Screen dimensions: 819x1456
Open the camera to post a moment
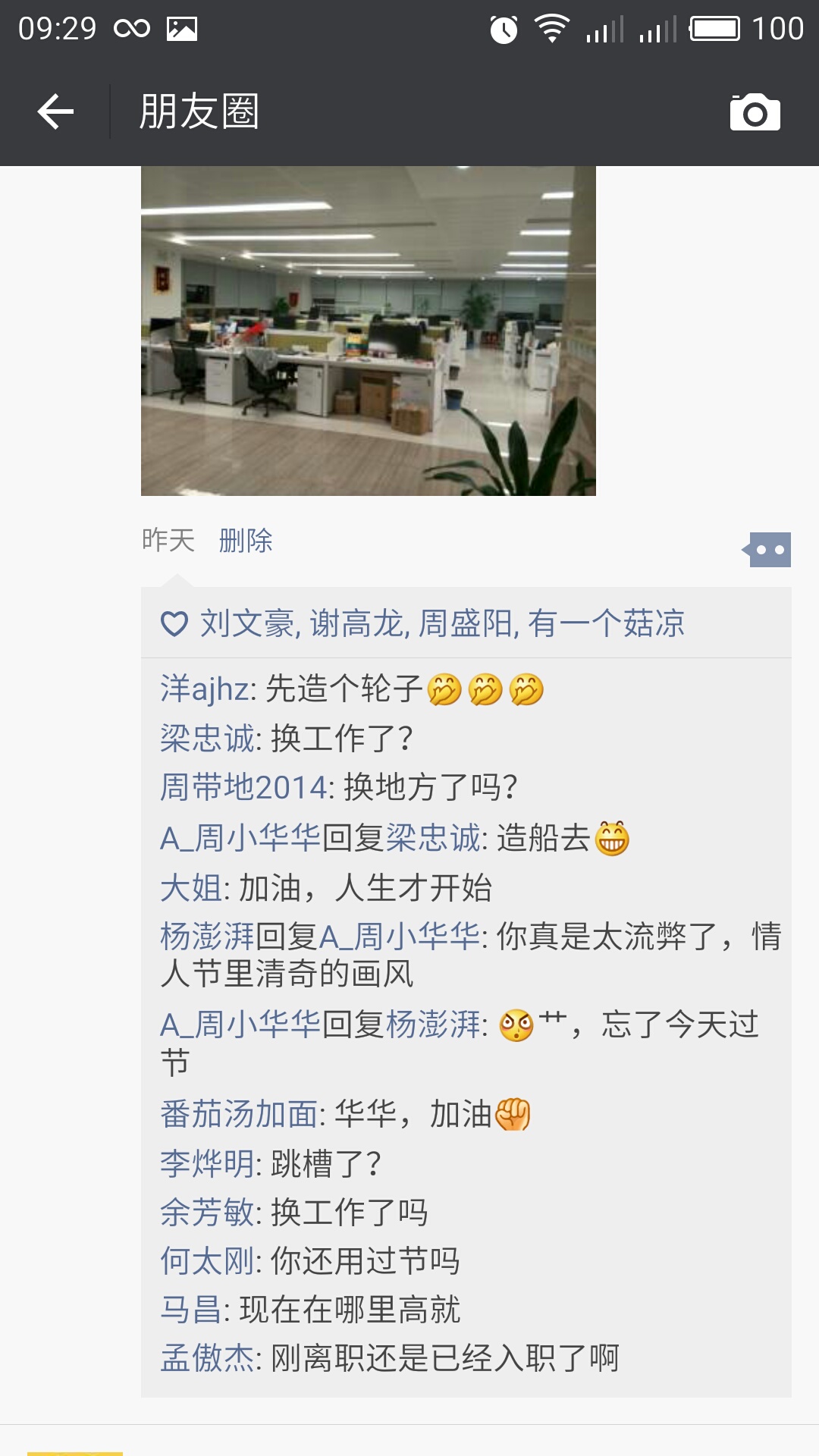(755, 112)
